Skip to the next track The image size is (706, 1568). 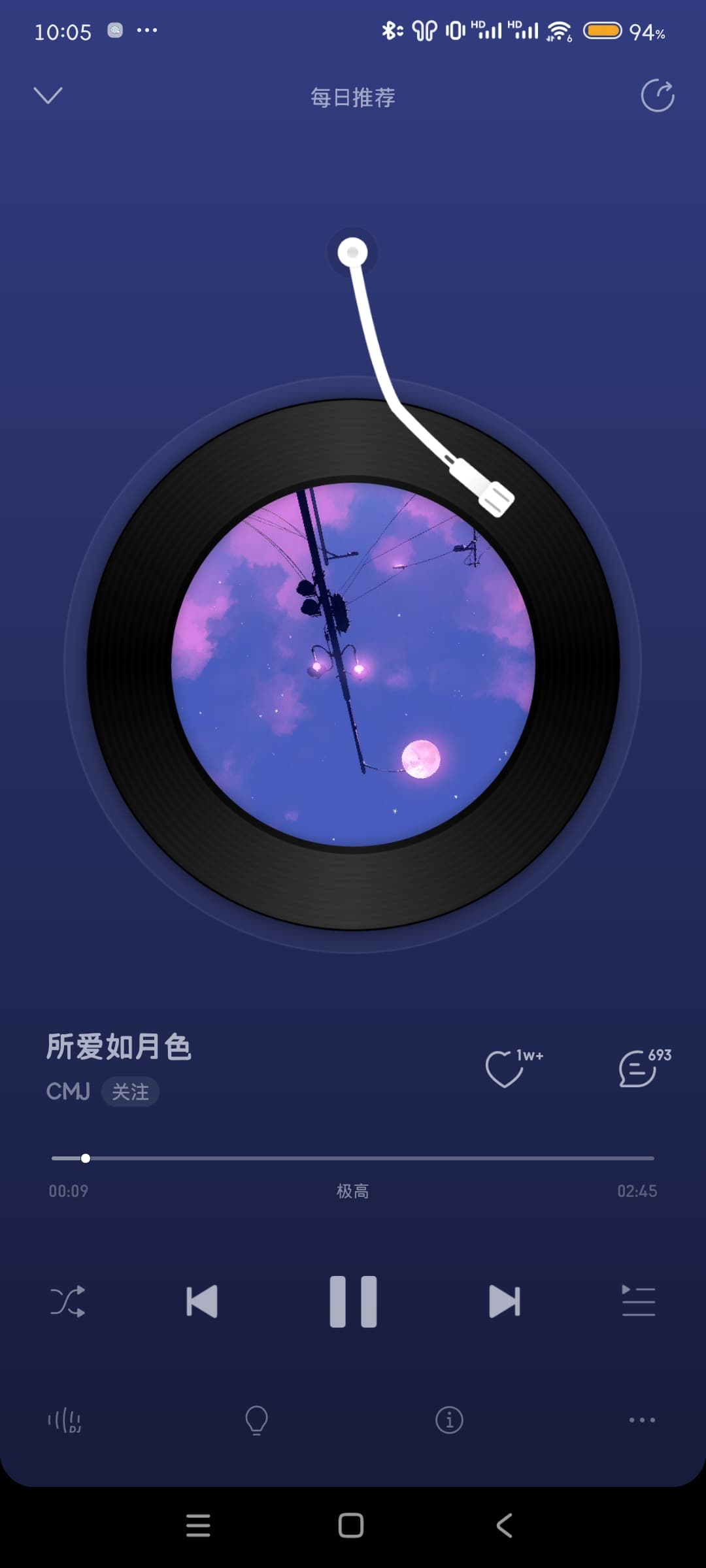(505, 1301)
